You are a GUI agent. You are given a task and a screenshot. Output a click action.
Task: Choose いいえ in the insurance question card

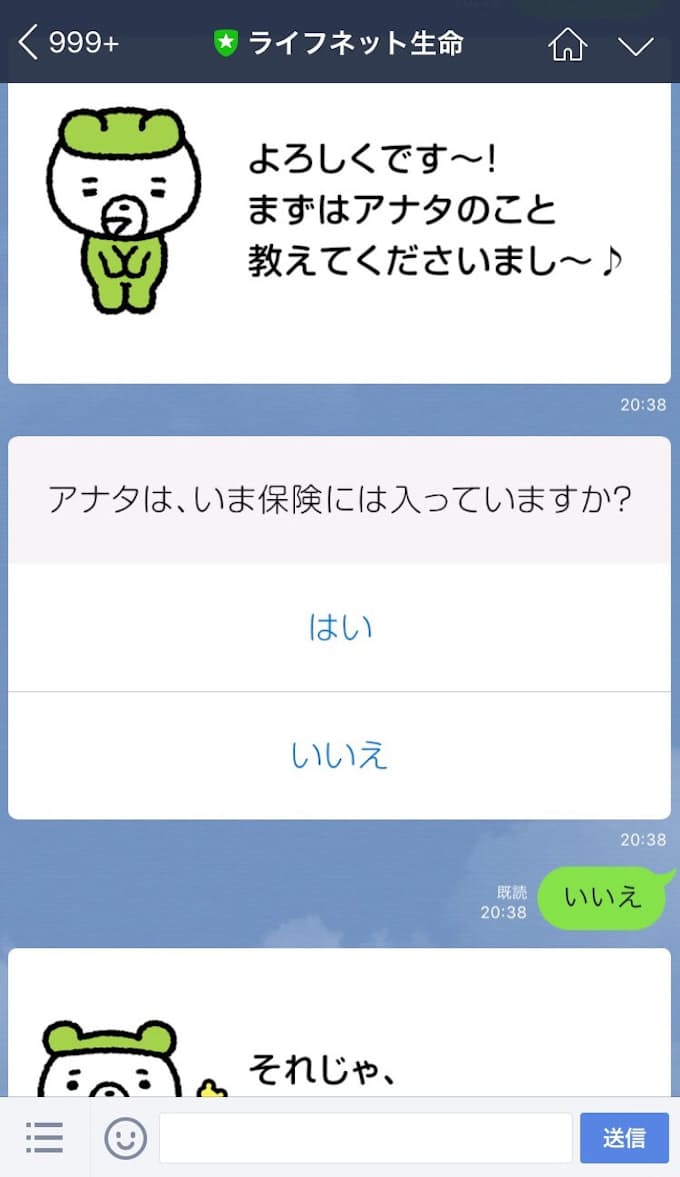pos(340,755)
